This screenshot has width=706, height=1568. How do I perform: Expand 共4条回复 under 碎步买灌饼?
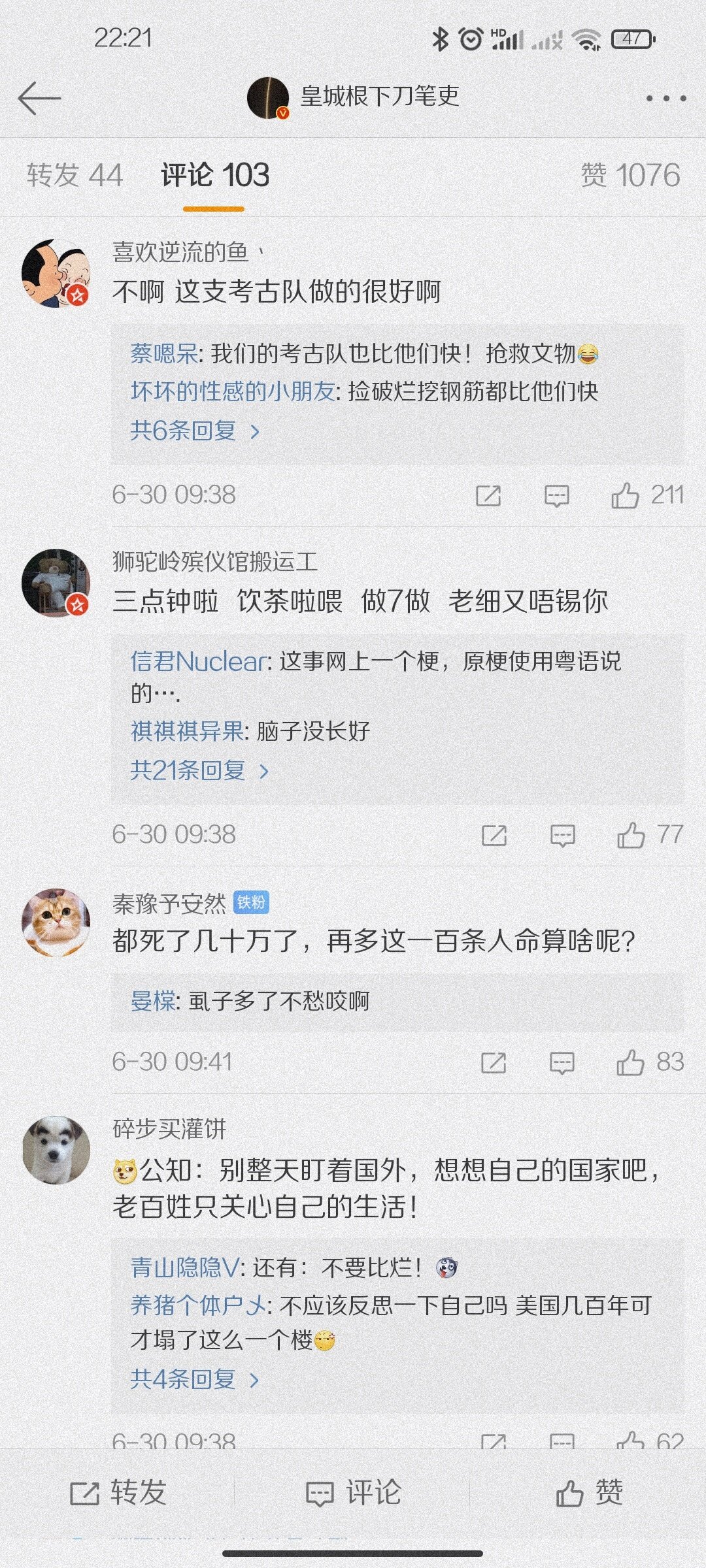(194, 1379)
